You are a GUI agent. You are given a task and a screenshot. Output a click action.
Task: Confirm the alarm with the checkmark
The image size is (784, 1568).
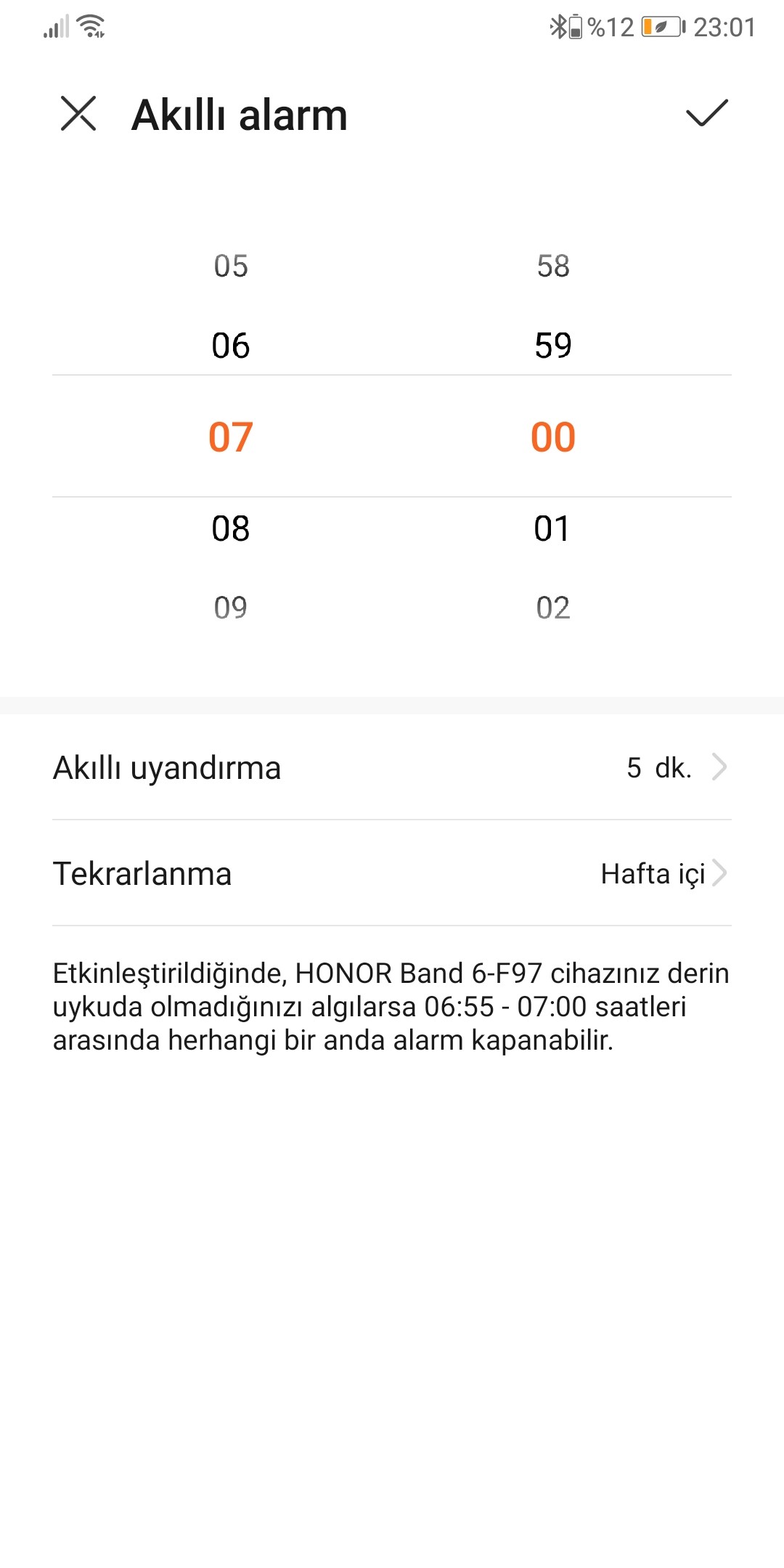pyautogui.click(x=706, y=113)
